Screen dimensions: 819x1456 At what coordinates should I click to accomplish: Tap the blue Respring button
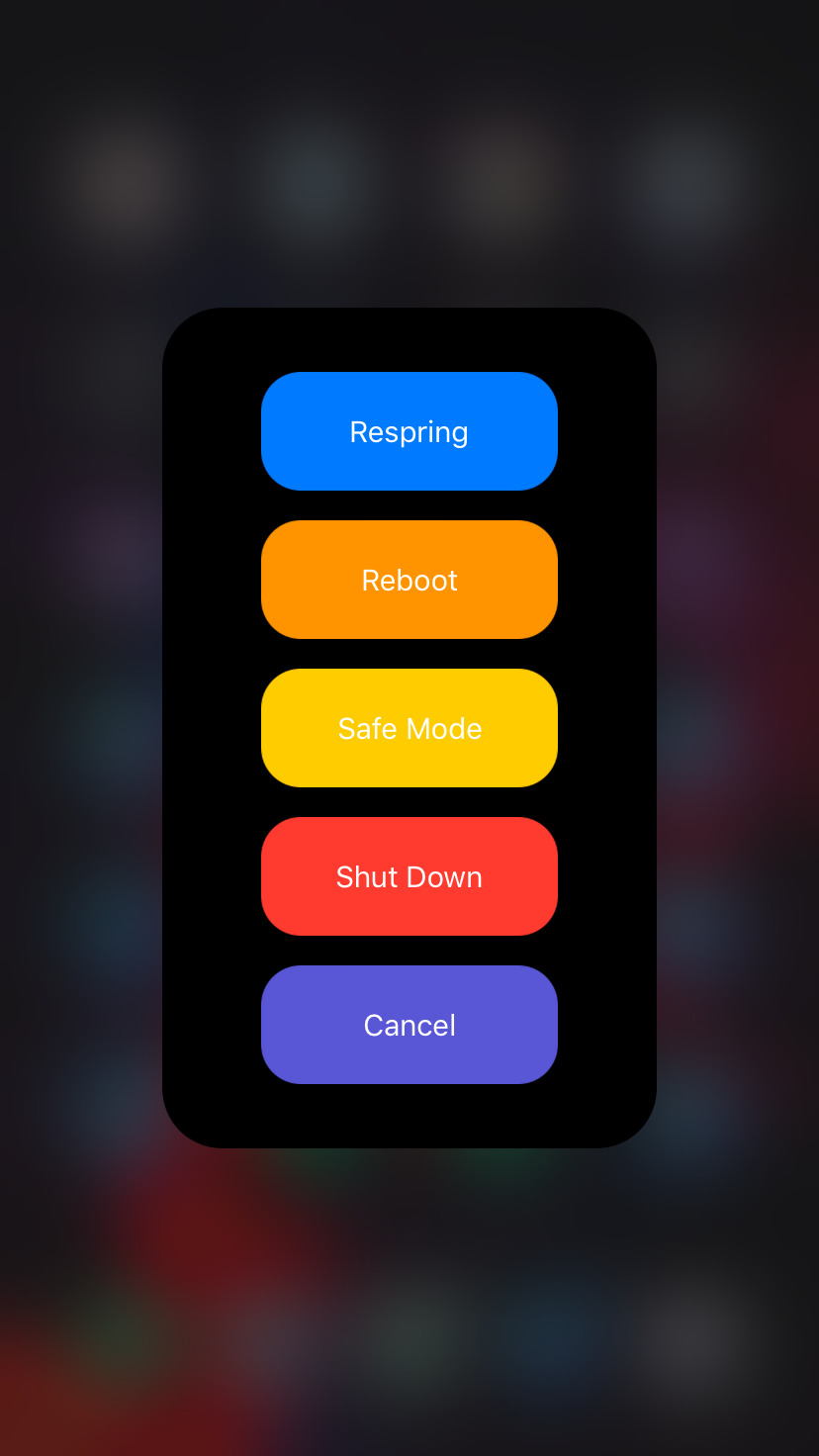(409, 431)
